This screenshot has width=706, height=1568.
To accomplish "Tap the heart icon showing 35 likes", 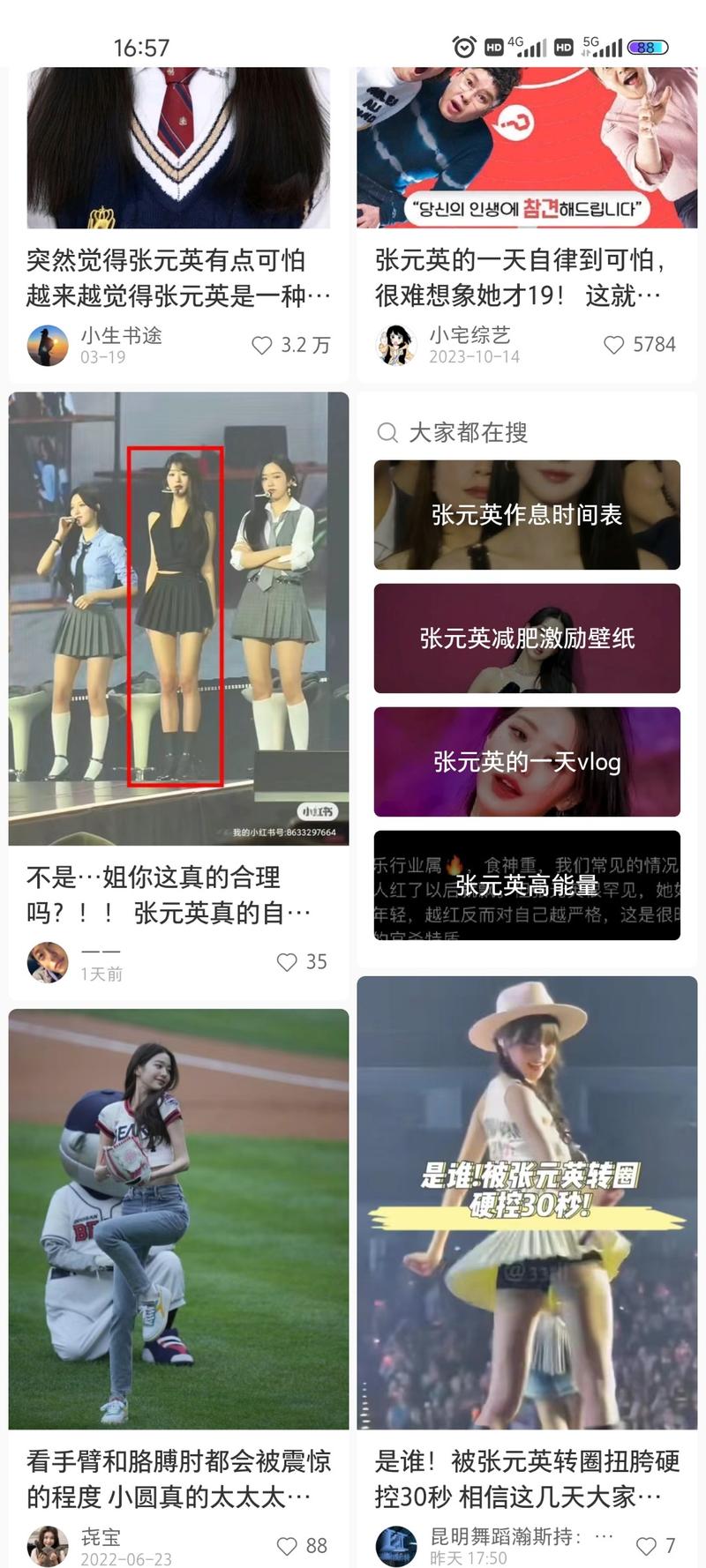I will click(x=288, y=962).
